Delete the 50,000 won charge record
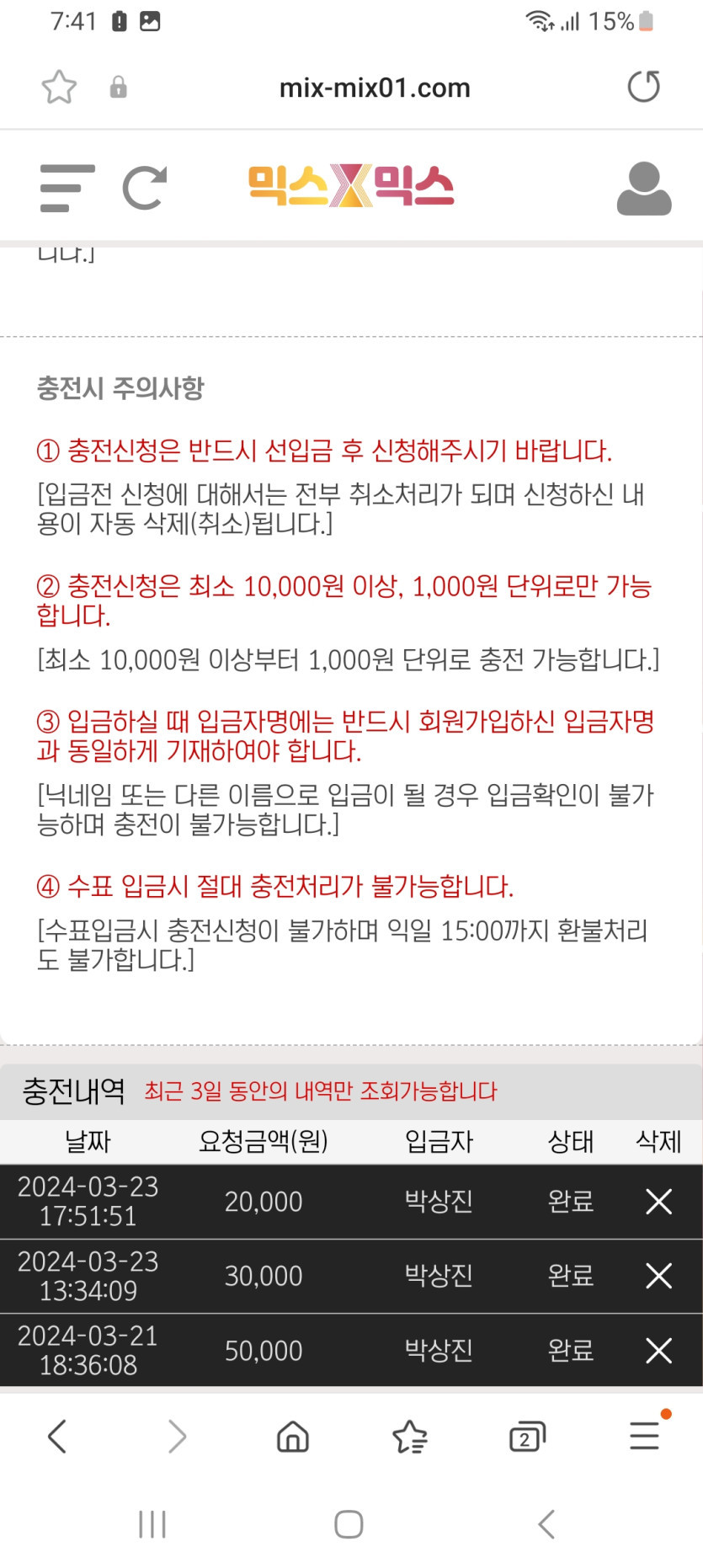 [x=658, y=1351]
